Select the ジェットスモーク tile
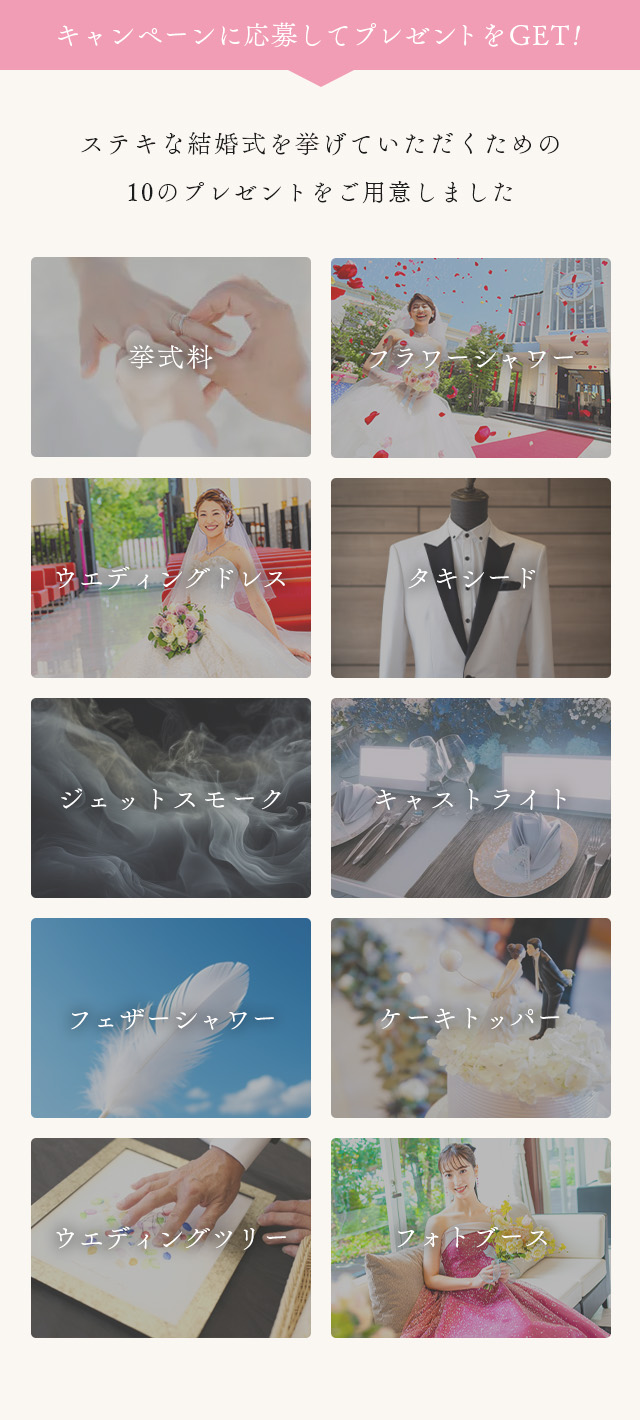The image size is (640, 1420). 171,797
